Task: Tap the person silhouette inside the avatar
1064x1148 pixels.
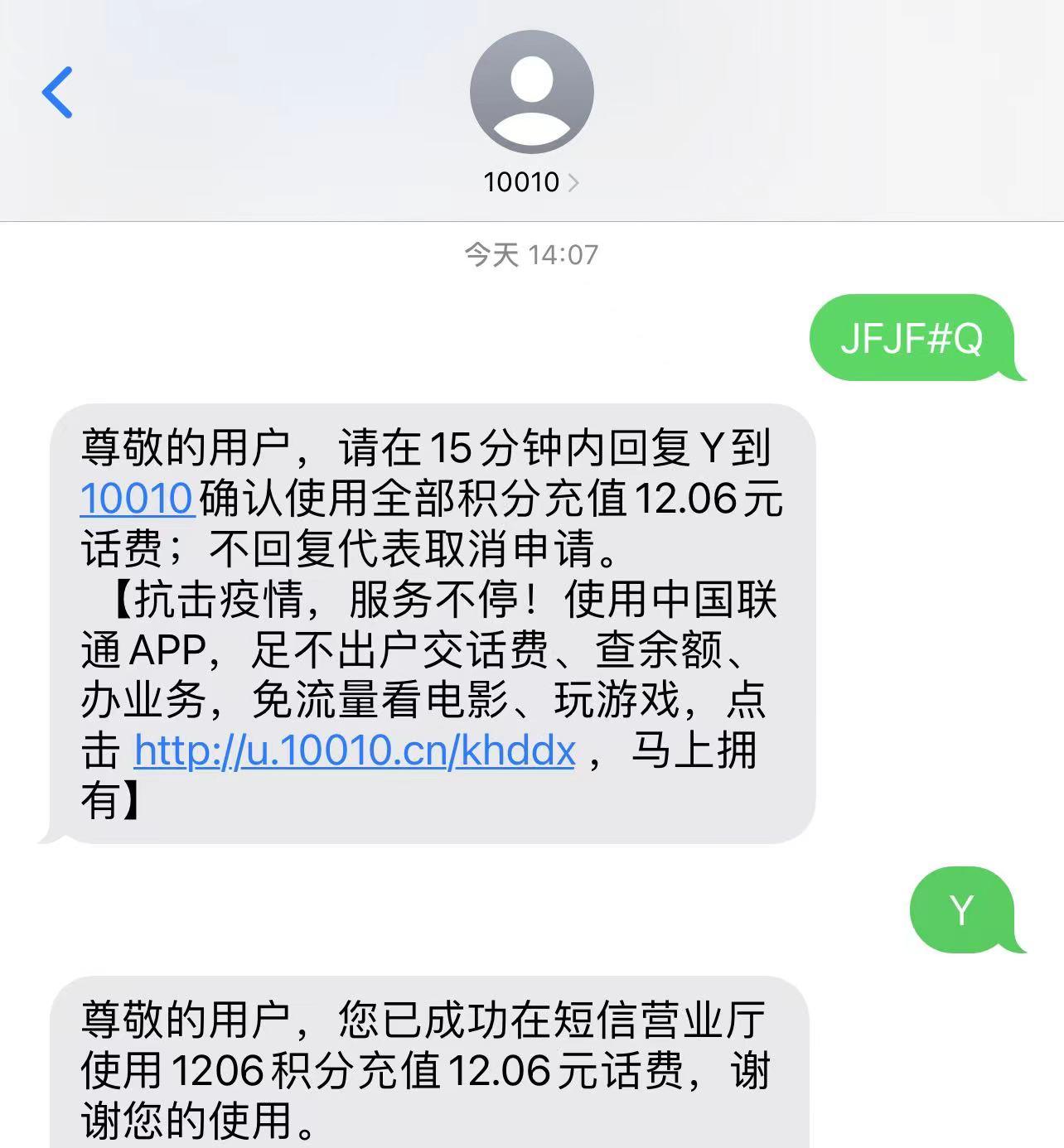Action: (x=532, y=93)
